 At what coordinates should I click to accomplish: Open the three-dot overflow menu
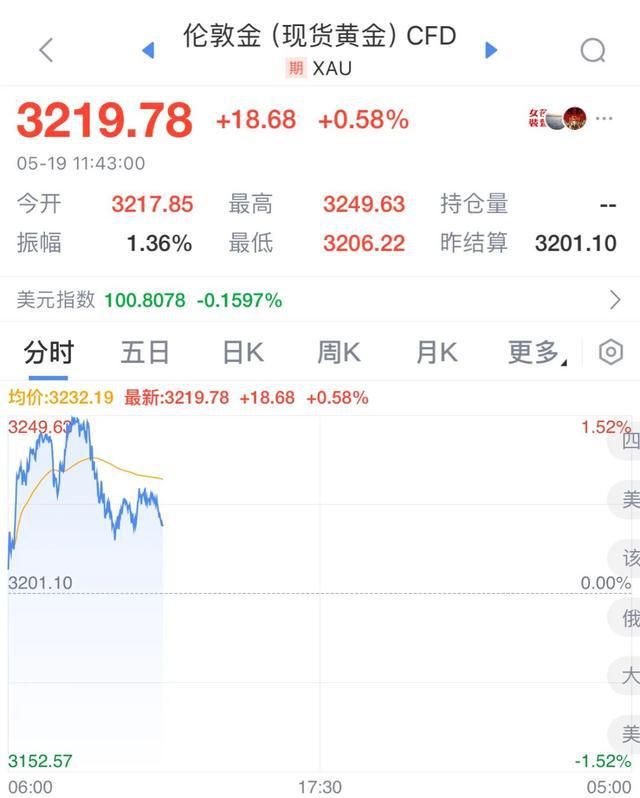click(x=604, y=119)
